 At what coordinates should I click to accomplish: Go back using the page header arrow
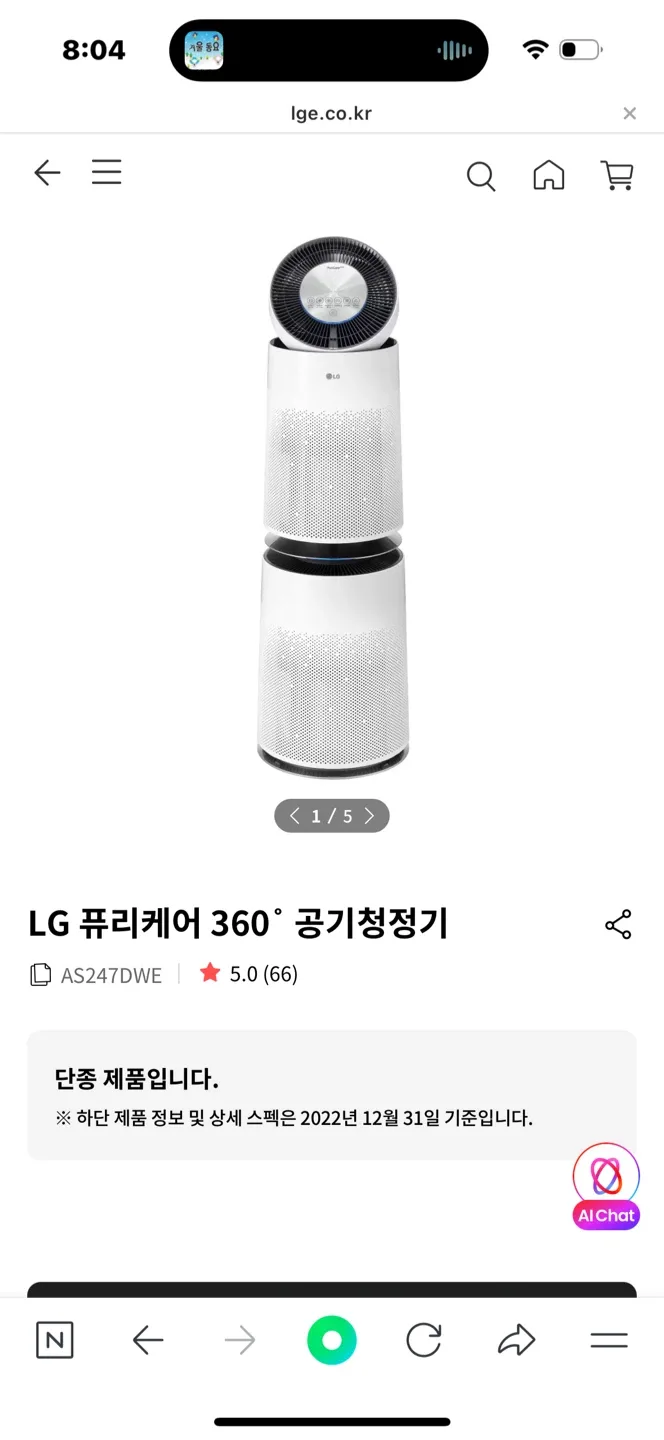[x=47, y=173]
